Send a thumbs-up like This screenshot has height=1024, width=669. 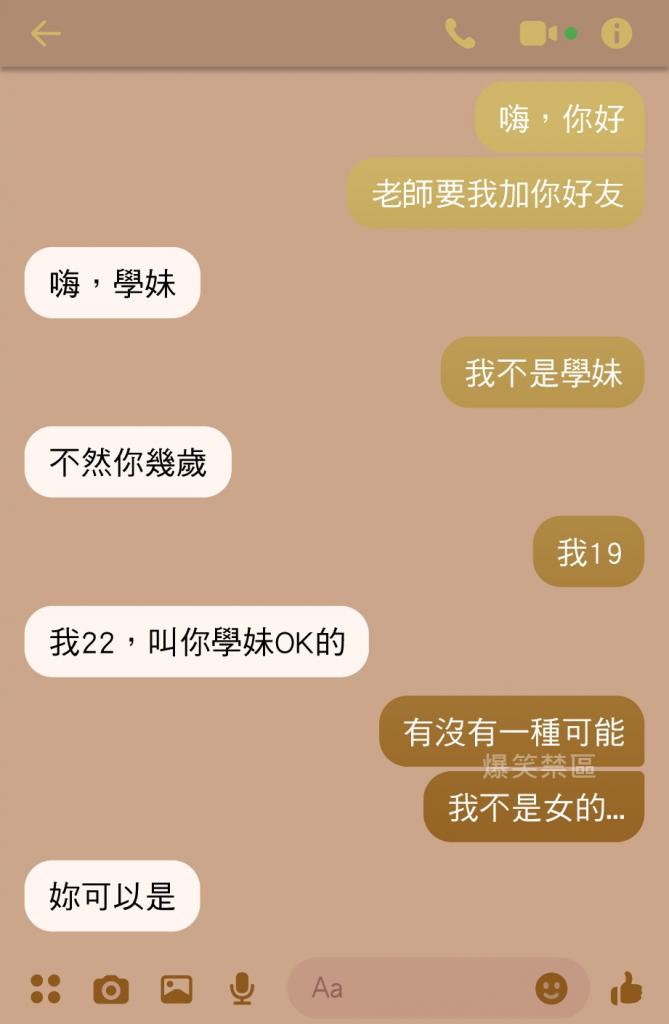(x=626, y=988)
